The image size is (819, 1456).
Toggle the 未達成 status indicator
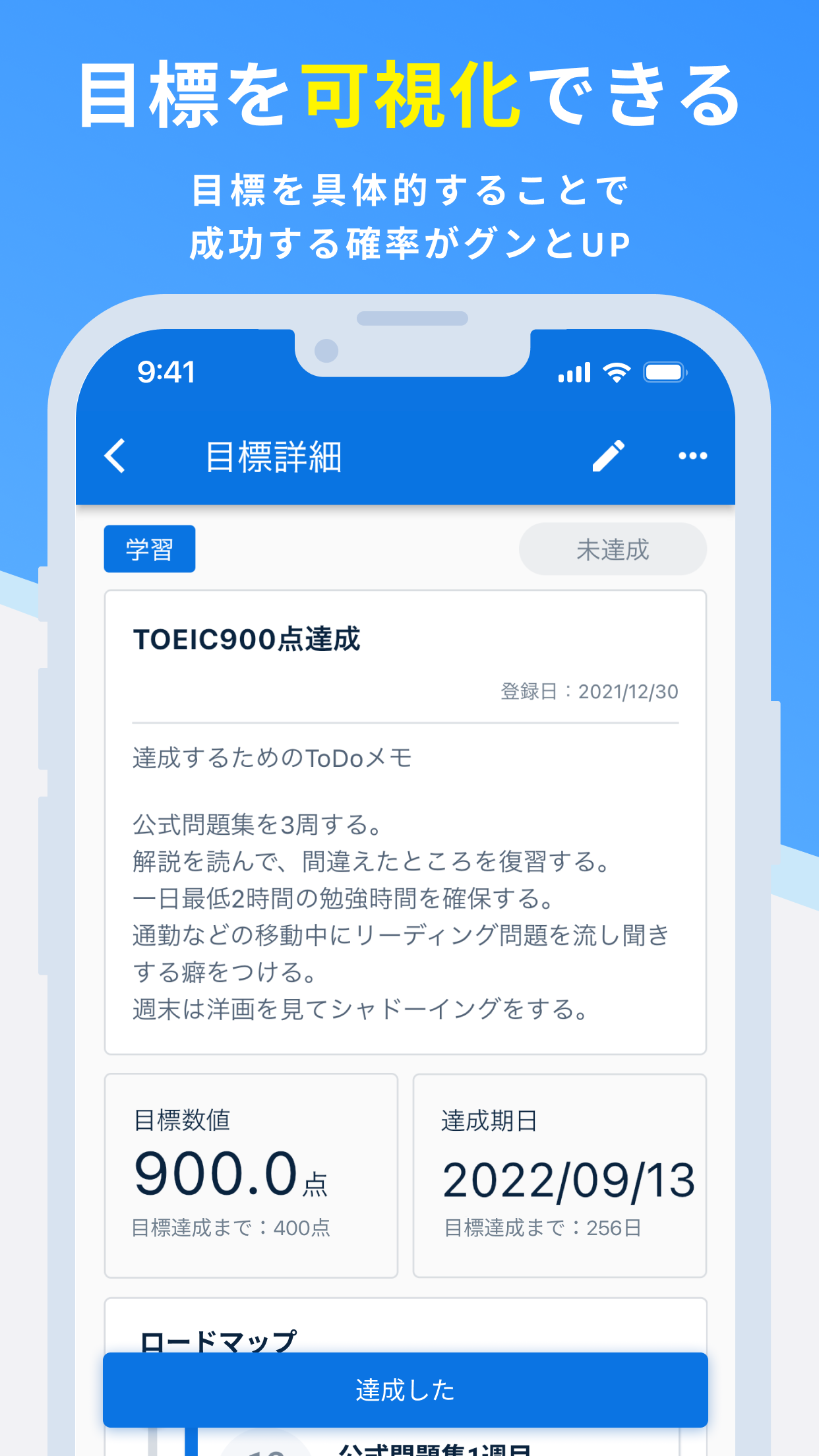[x=612, y=549]
